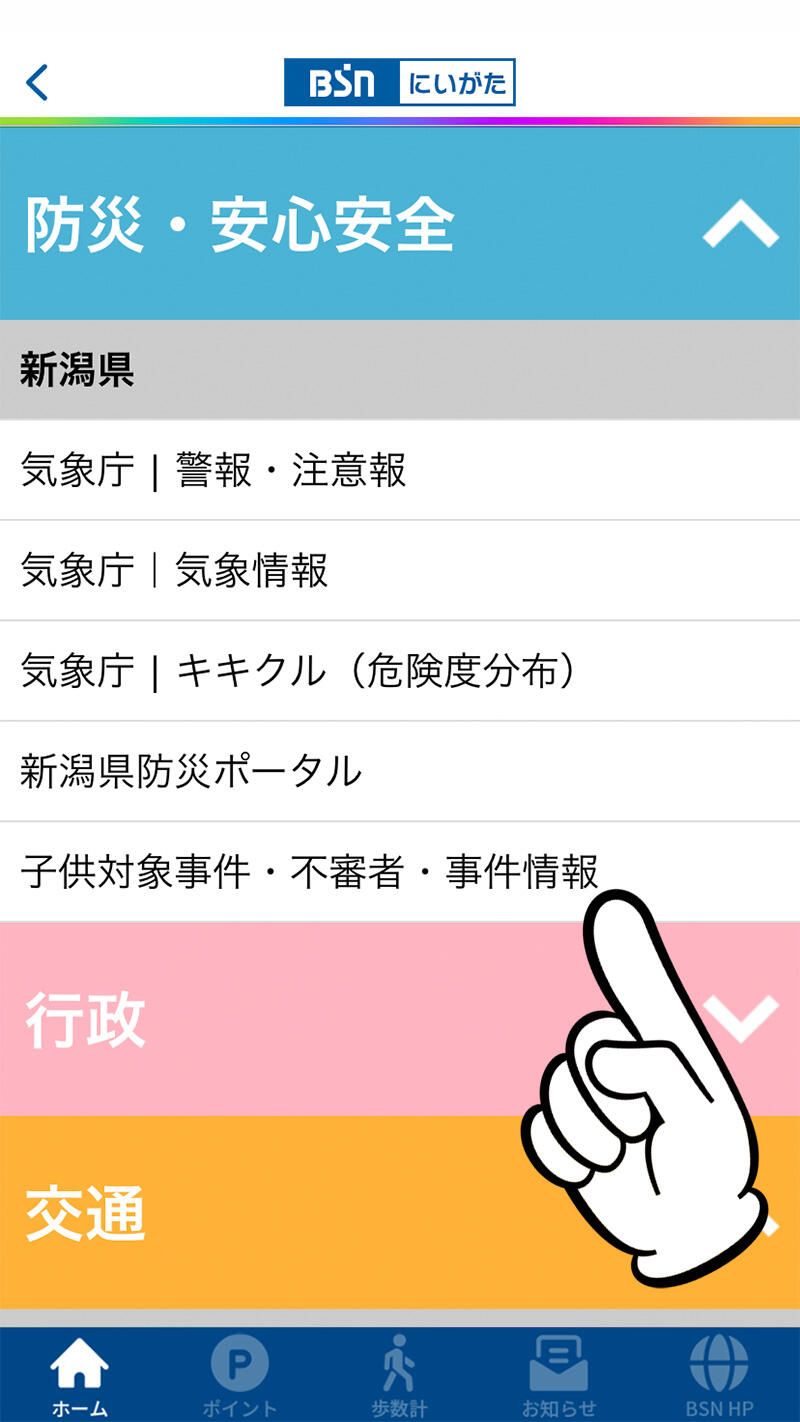The image size is (800, 1422).
Task: Tap the rainbow gradient bar under the header
Action: pyautogui.click(x=400, y=119)
